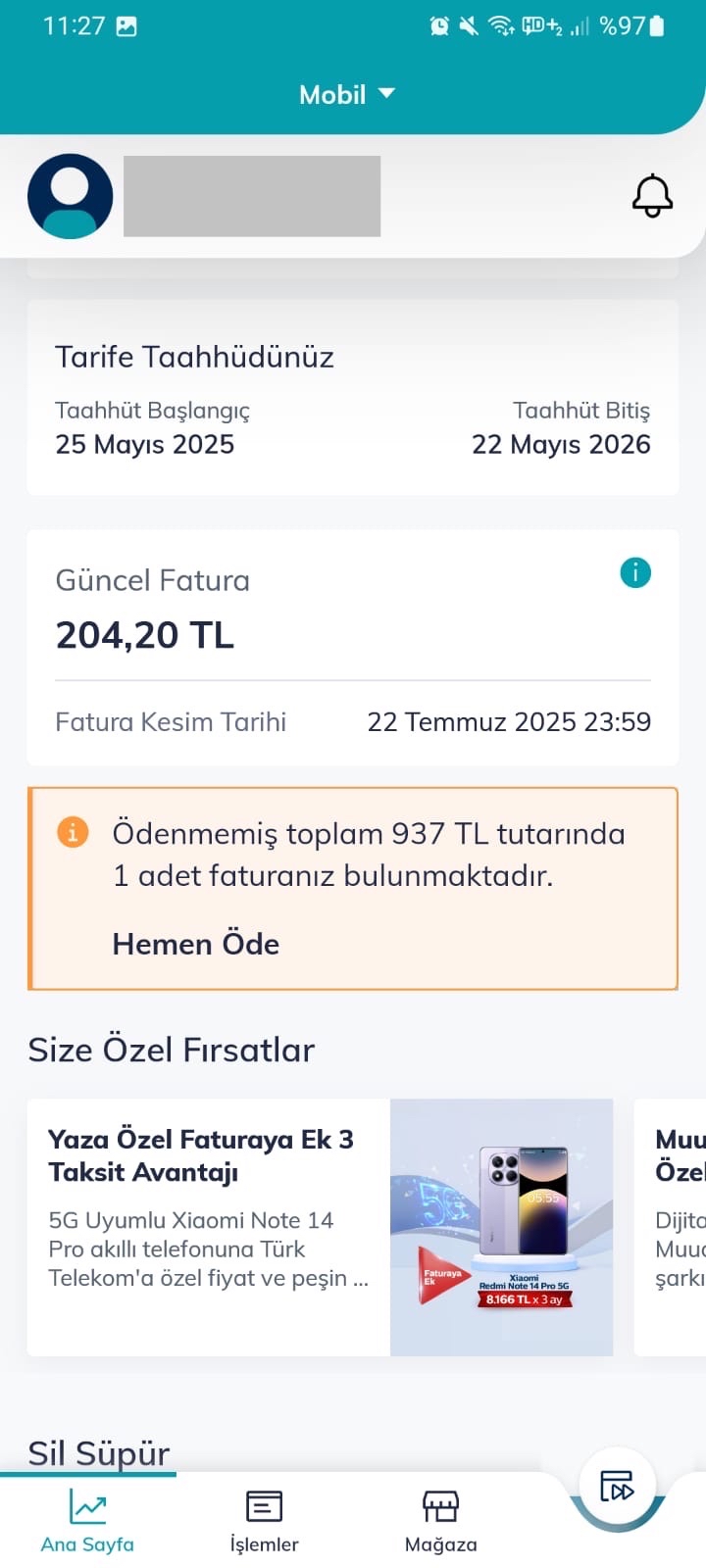706x1568 pixels.
Task: Tap Hemen Öde to pay the invoice
Action: (196, 944)
